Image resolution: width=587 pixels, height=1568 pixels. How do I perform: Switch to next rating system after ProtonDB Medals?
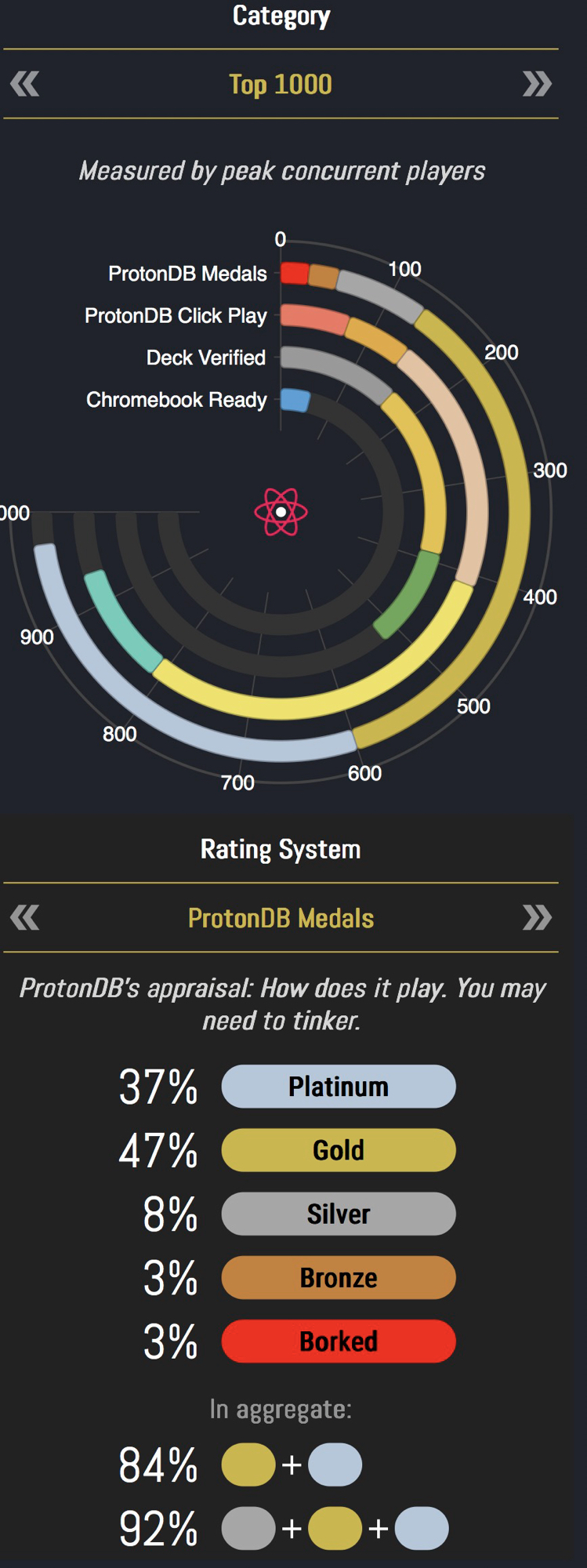pos(537,917)
